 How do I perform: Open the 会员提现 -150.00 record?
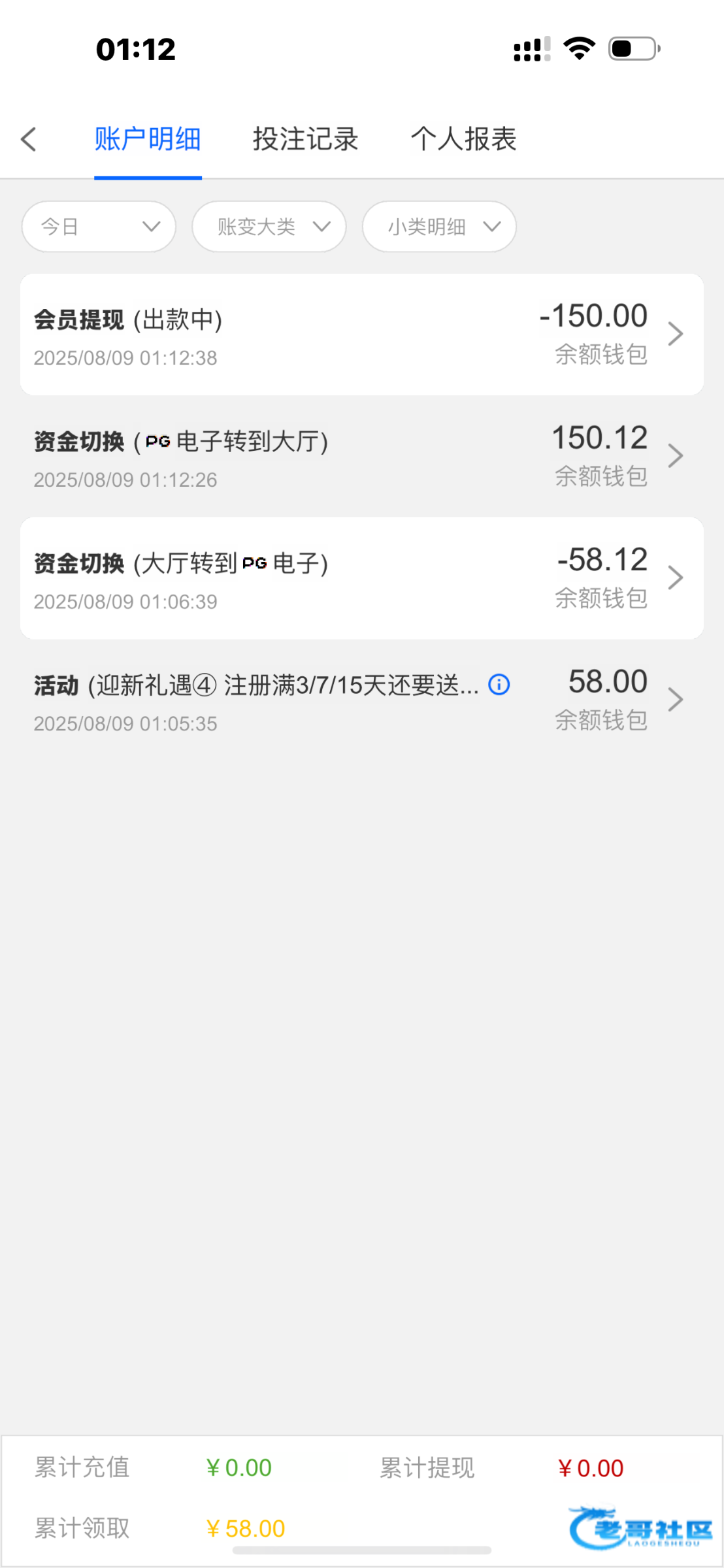(362, 335)
